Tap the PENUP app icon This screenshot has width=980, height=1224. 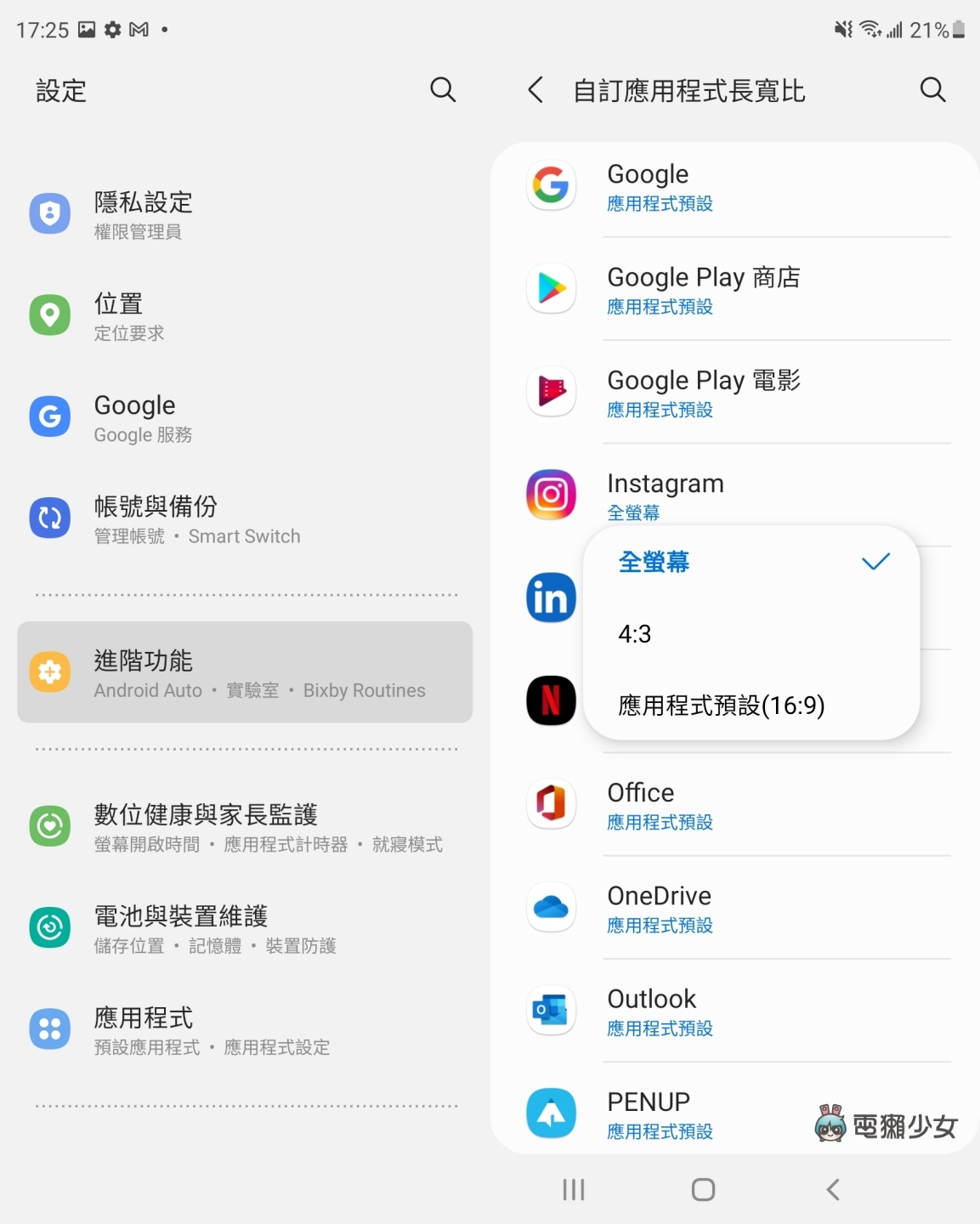pyautogui.click(x=551, y=1113)
